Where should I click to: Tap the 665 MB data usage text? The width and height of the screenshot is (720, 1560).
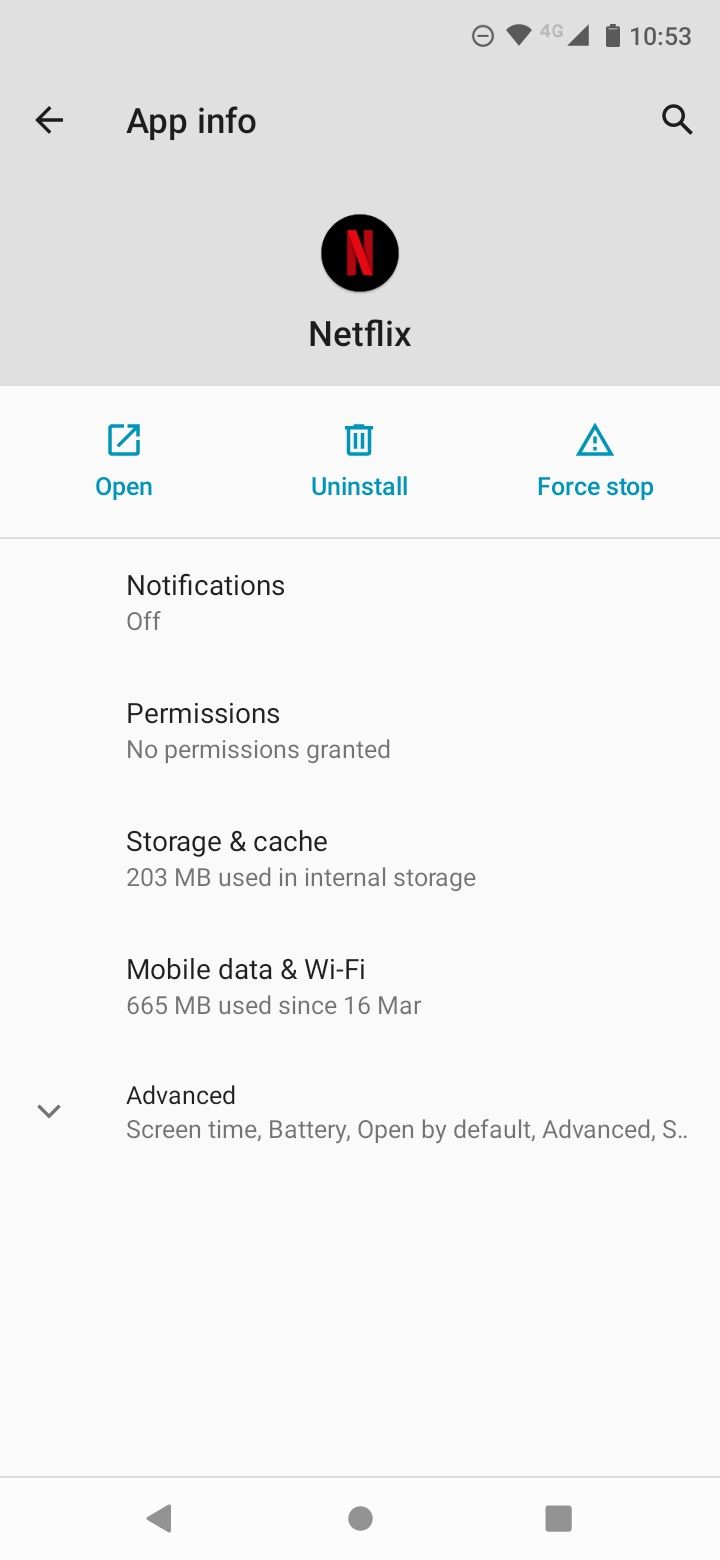pos(273,1005)
